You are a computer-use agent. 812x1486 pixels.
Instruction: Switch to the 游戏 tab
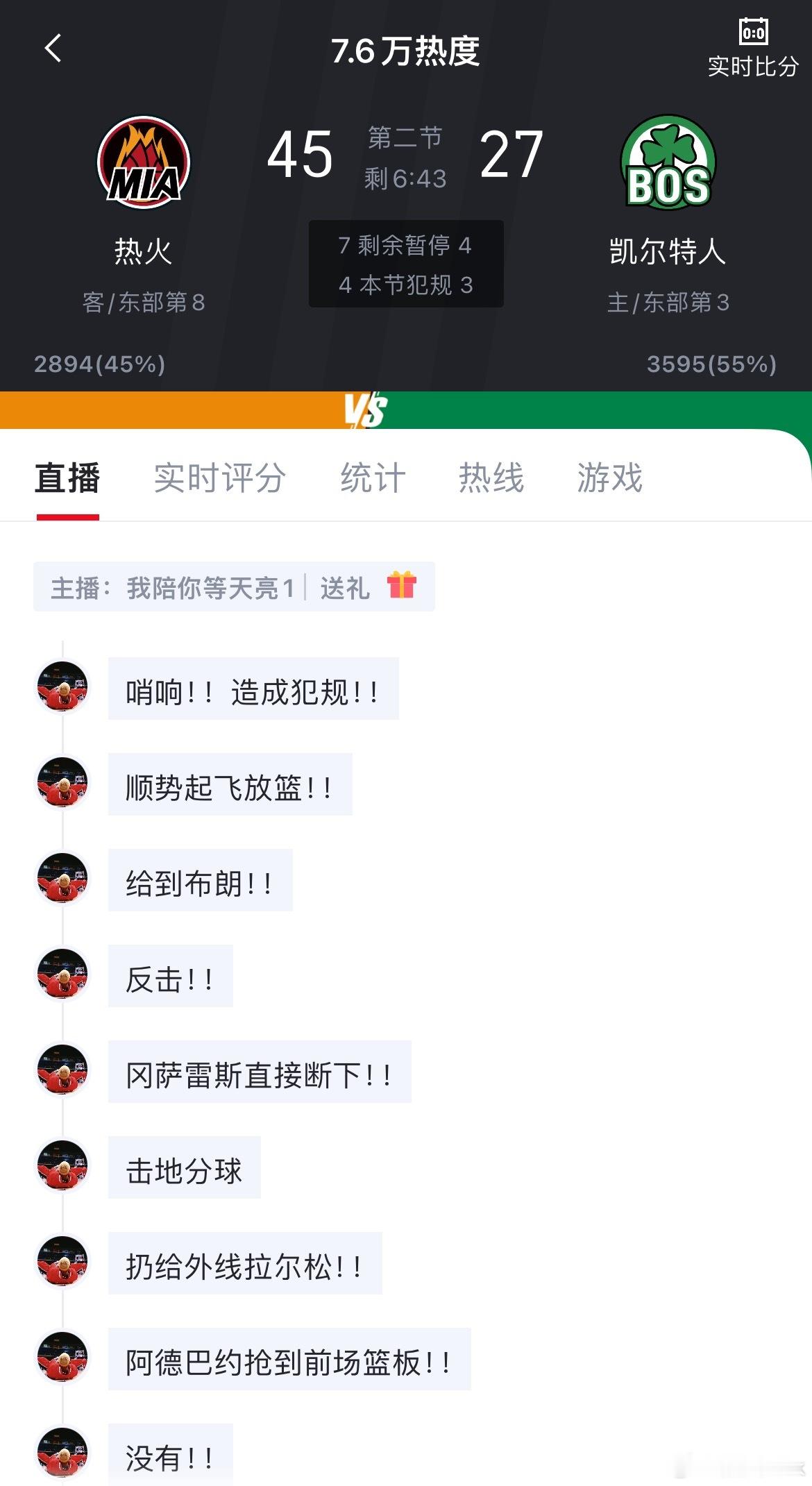coord(608,478)
